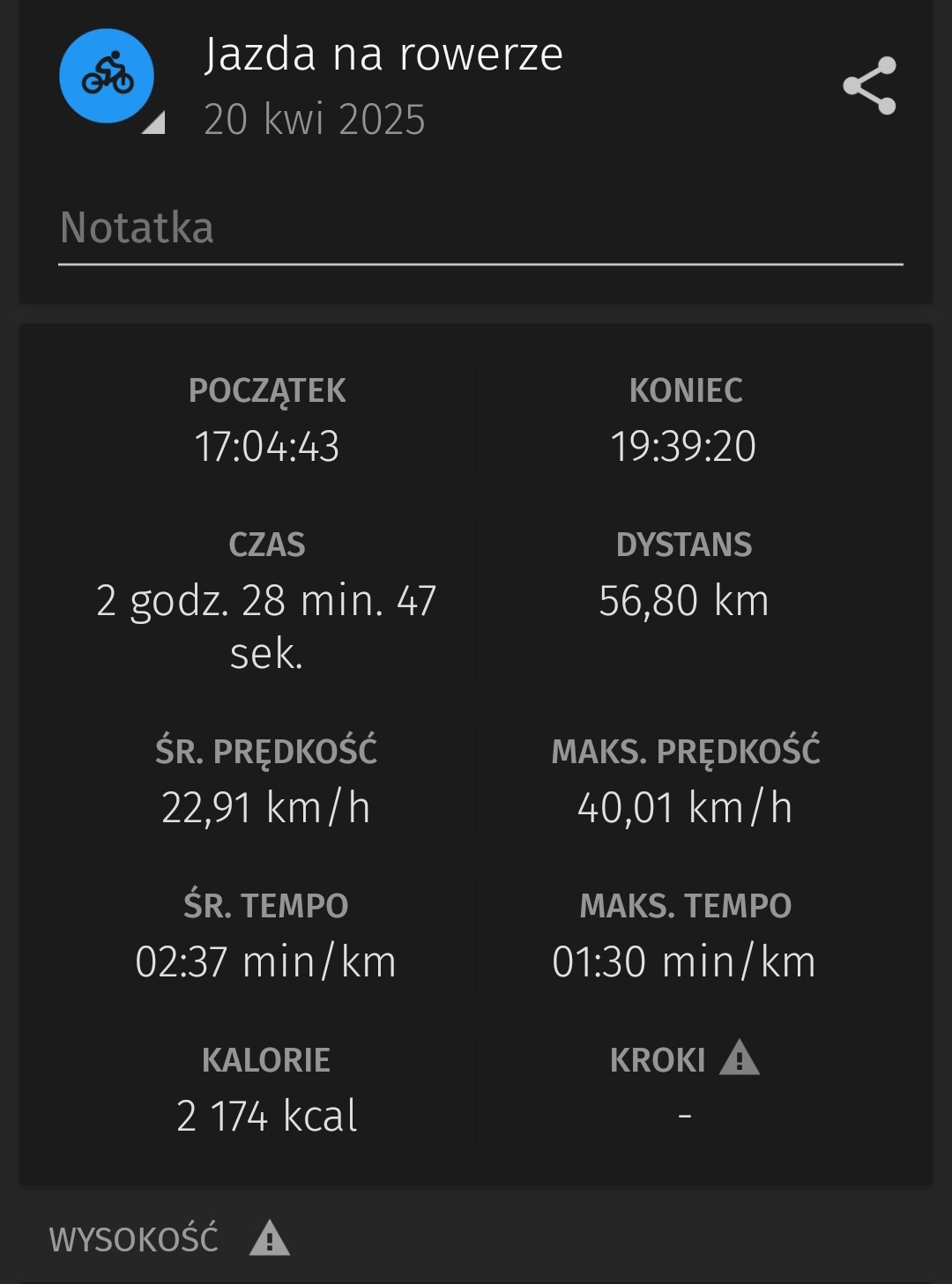
Task: Share this cycling activity
Action: [x=869, y=85]
